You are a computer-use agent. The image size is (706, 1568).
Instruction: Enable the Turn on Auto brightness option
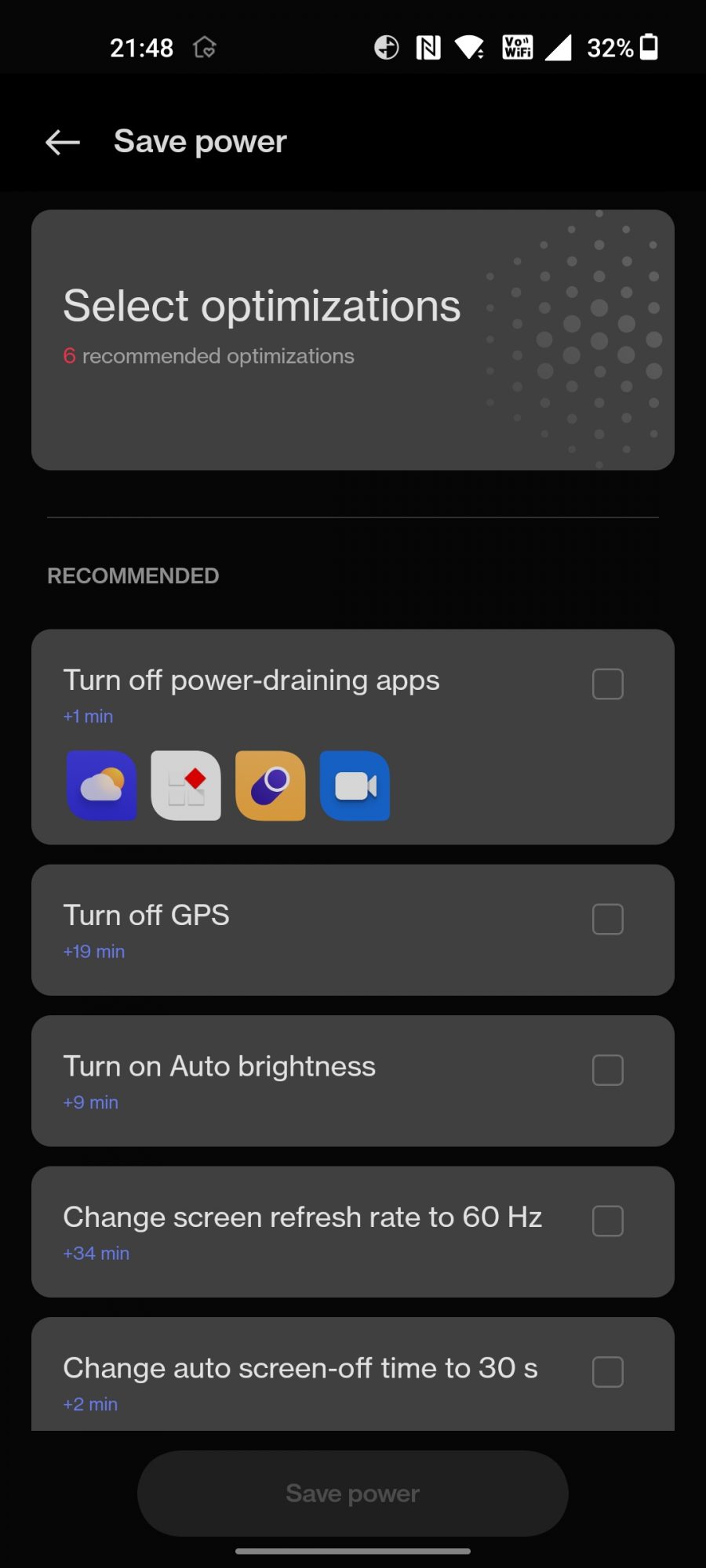point(607,1070)
